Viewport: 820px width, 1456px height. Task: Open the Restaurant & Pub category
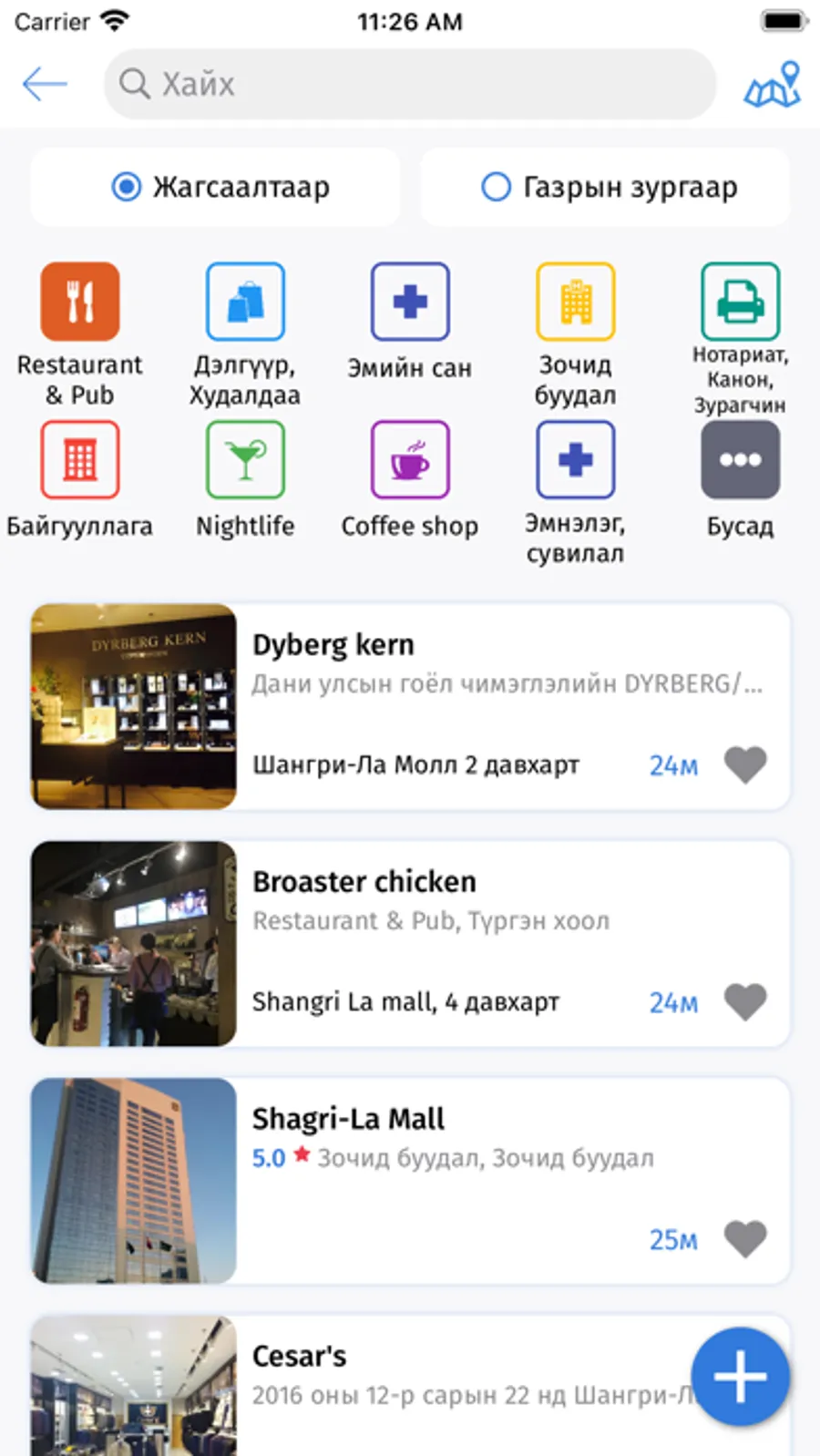point(80,302)
